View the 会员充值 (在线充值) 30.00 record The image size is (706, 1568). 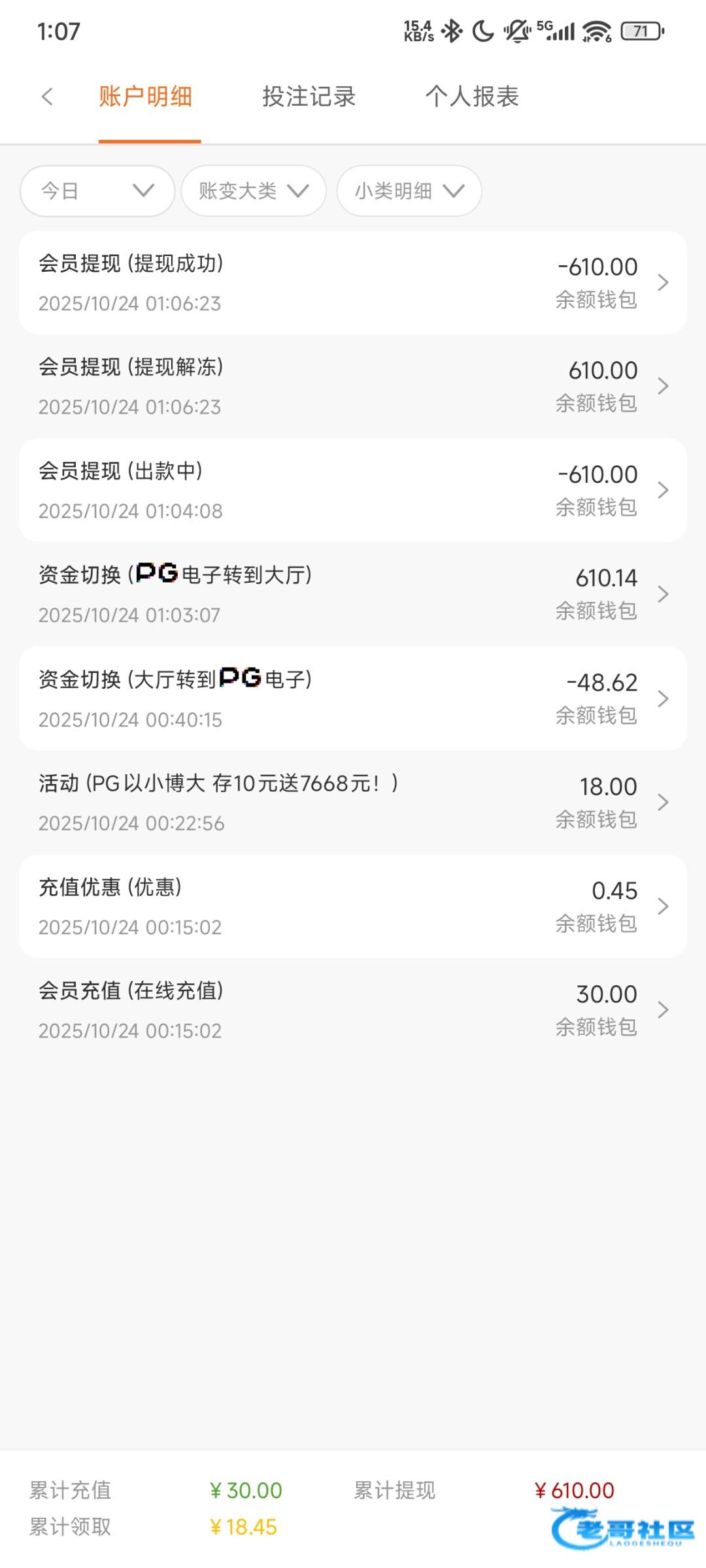(353, 1010)
